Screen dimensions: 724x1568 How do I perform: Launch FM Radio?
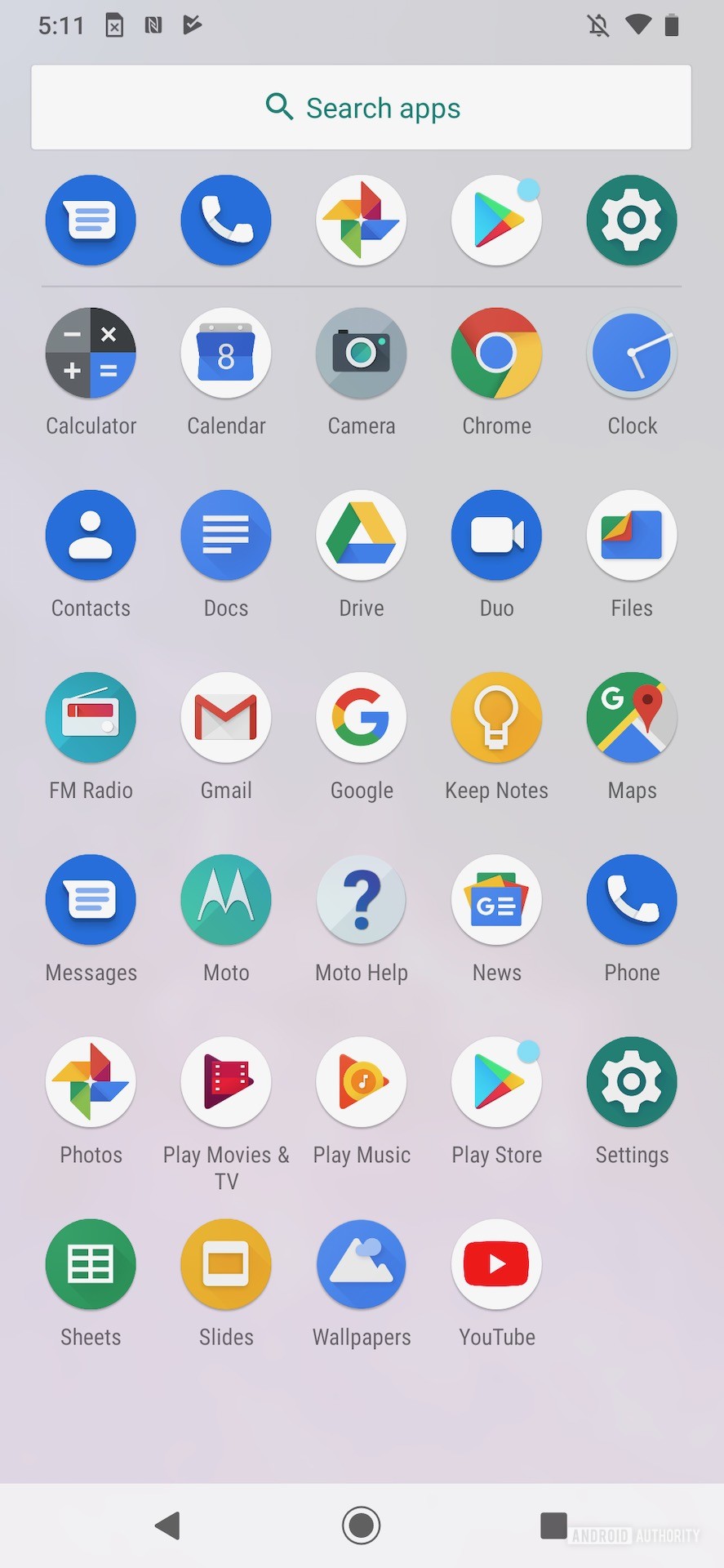[x=91, y=717]
